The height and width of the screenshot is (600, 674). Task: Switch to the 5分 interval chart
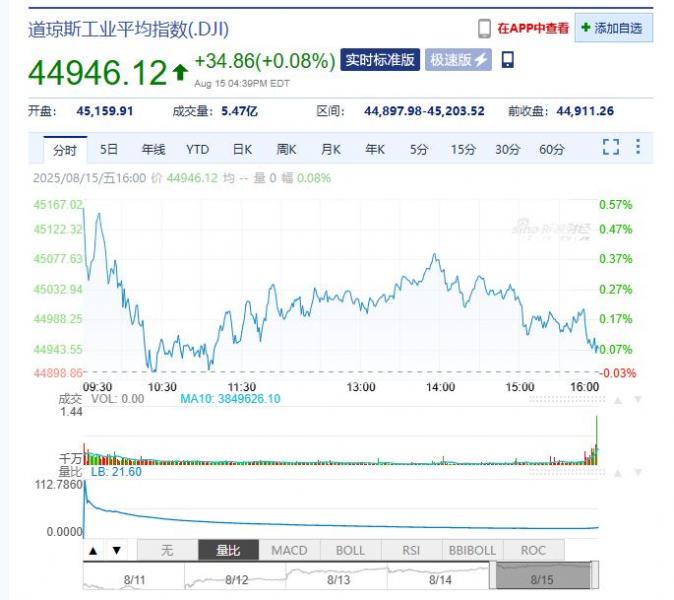(418, 150)
